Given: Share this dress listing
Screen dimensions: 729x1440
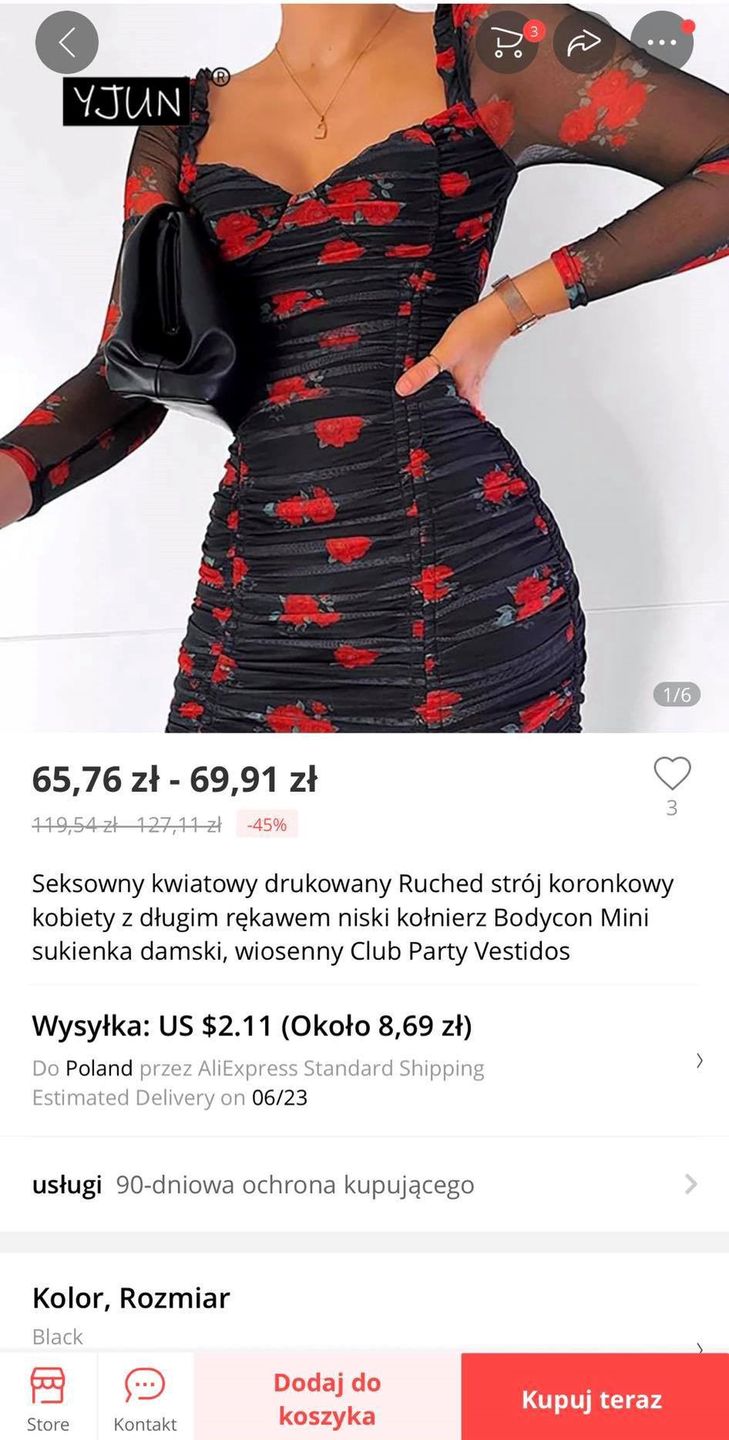Looking at the screenshot, I should [584, 42].
